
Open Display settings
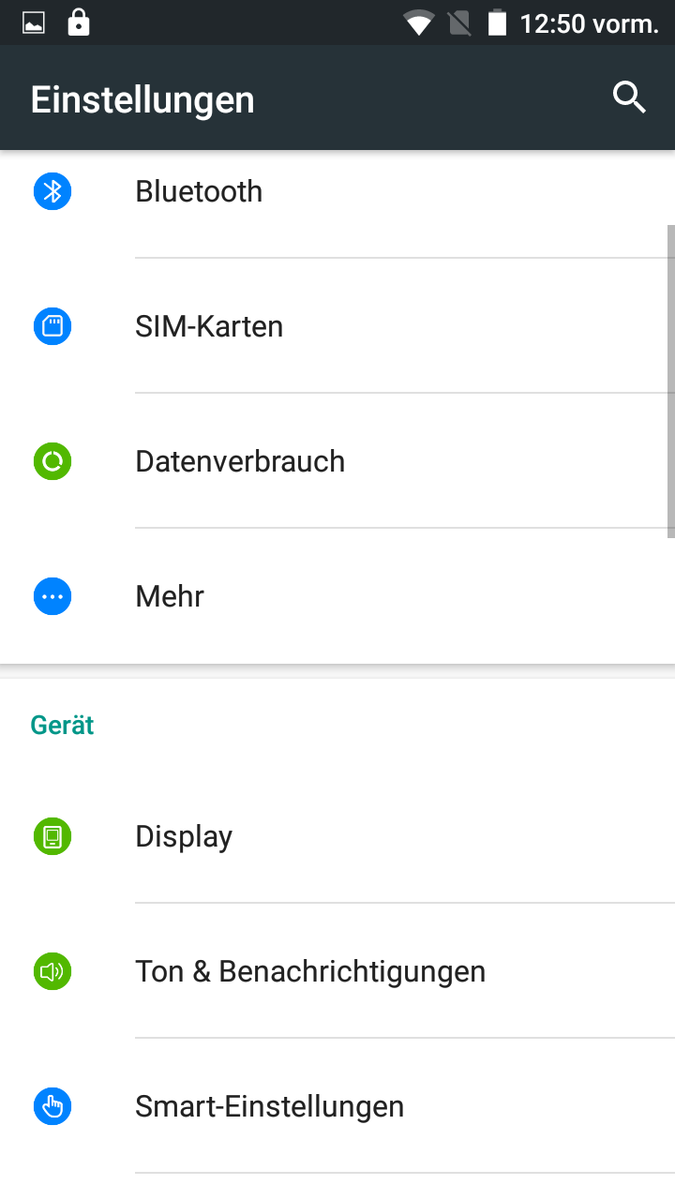[337, 836]
